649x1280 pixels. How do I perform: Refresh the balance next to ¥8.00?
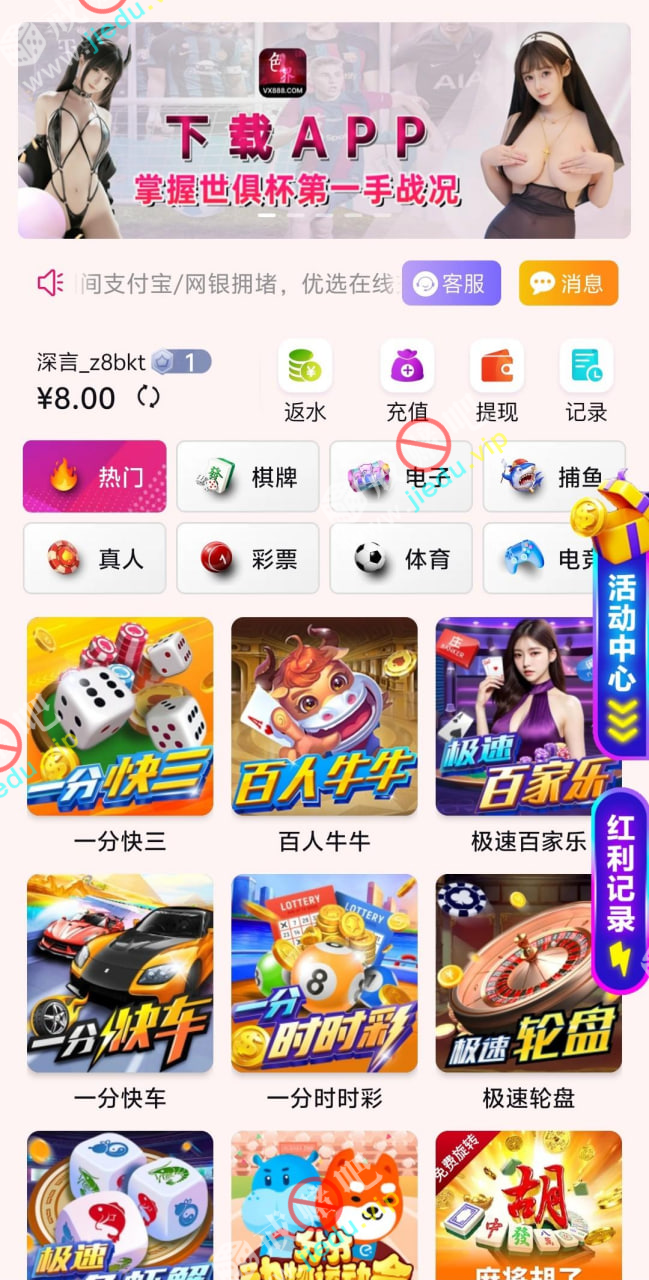click(148, 397)
